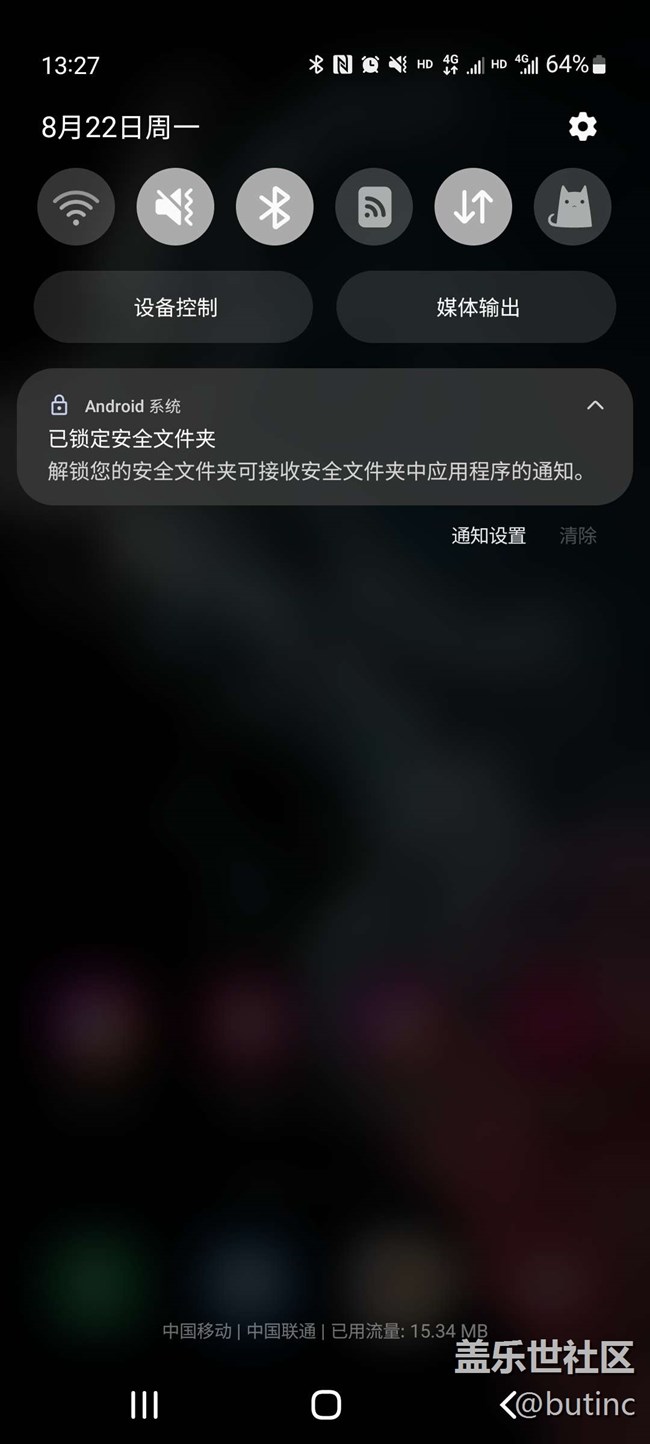The image size is (650, 1444).
Task: Open the 已锁定安全文件夹 notification
Action: (320, 455)
